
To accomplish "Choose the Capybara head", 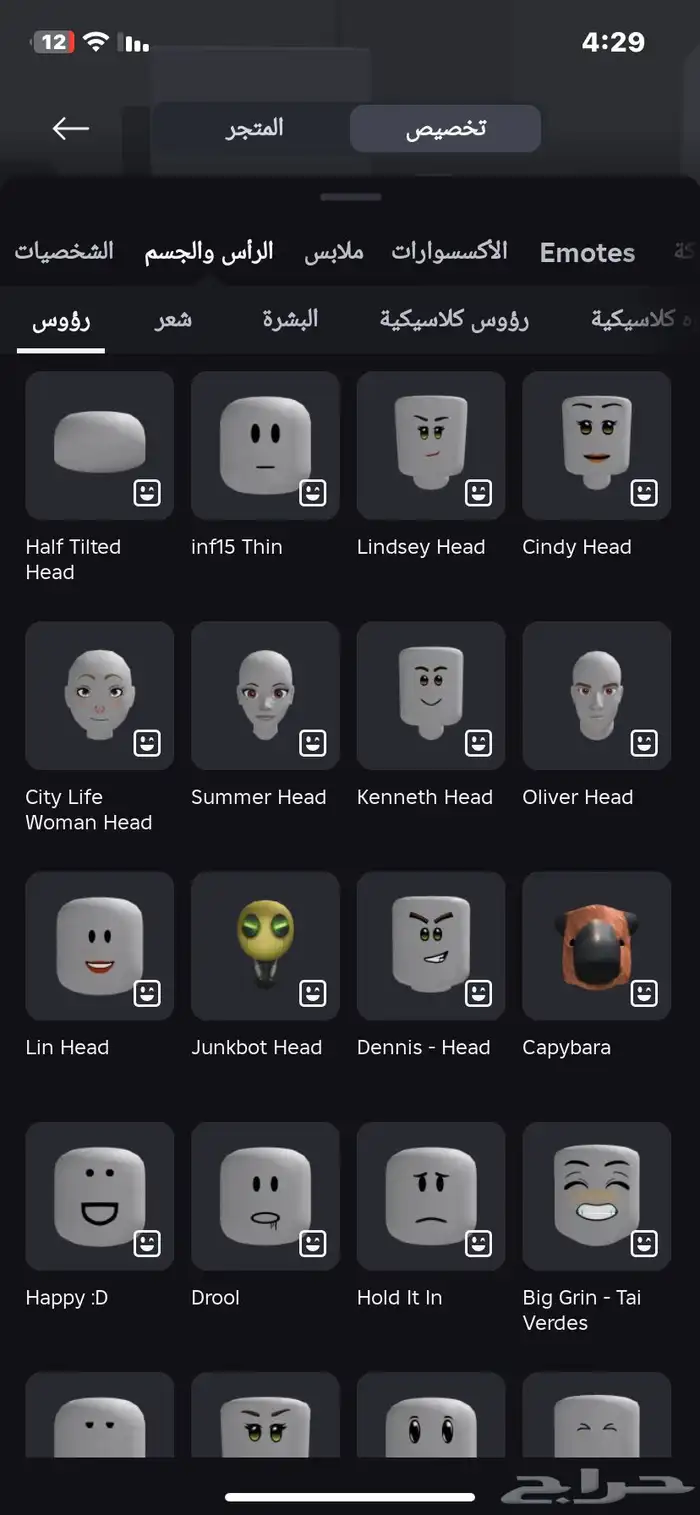I will pyautogui.click(x=596, y=946).
